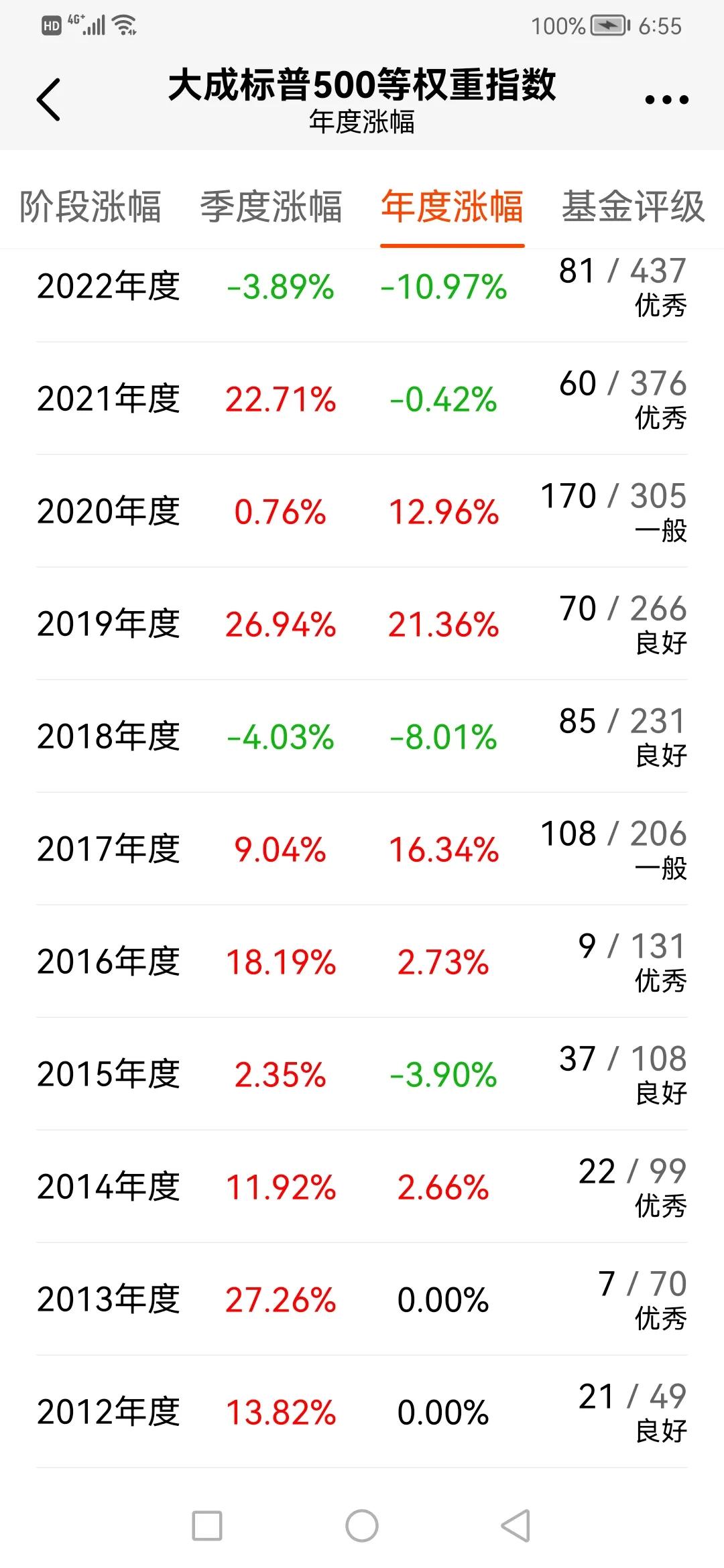Image resolution: width=724 pixels, height=1568 pixels.
Task: Open the 基金评级 tab
Action: pos(633,208)
